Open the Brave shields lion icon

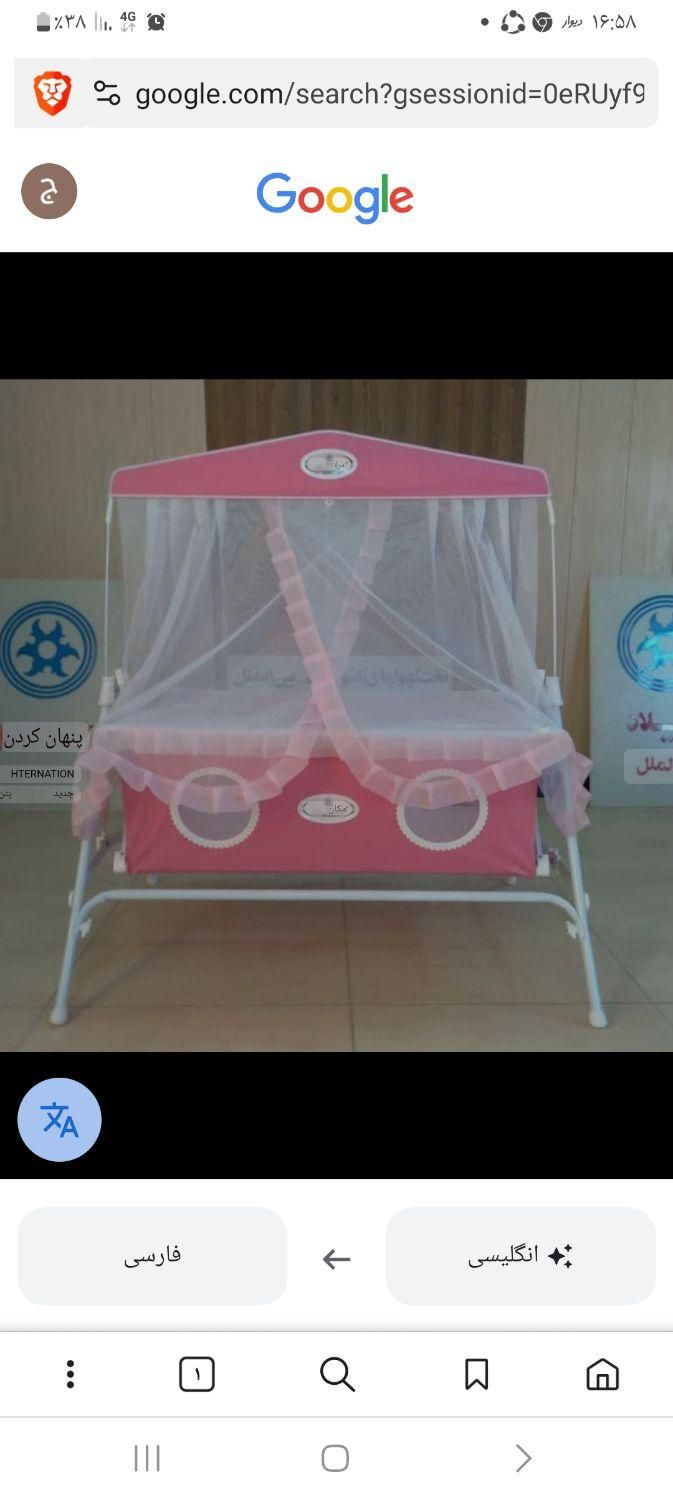(x=52, y=94)
